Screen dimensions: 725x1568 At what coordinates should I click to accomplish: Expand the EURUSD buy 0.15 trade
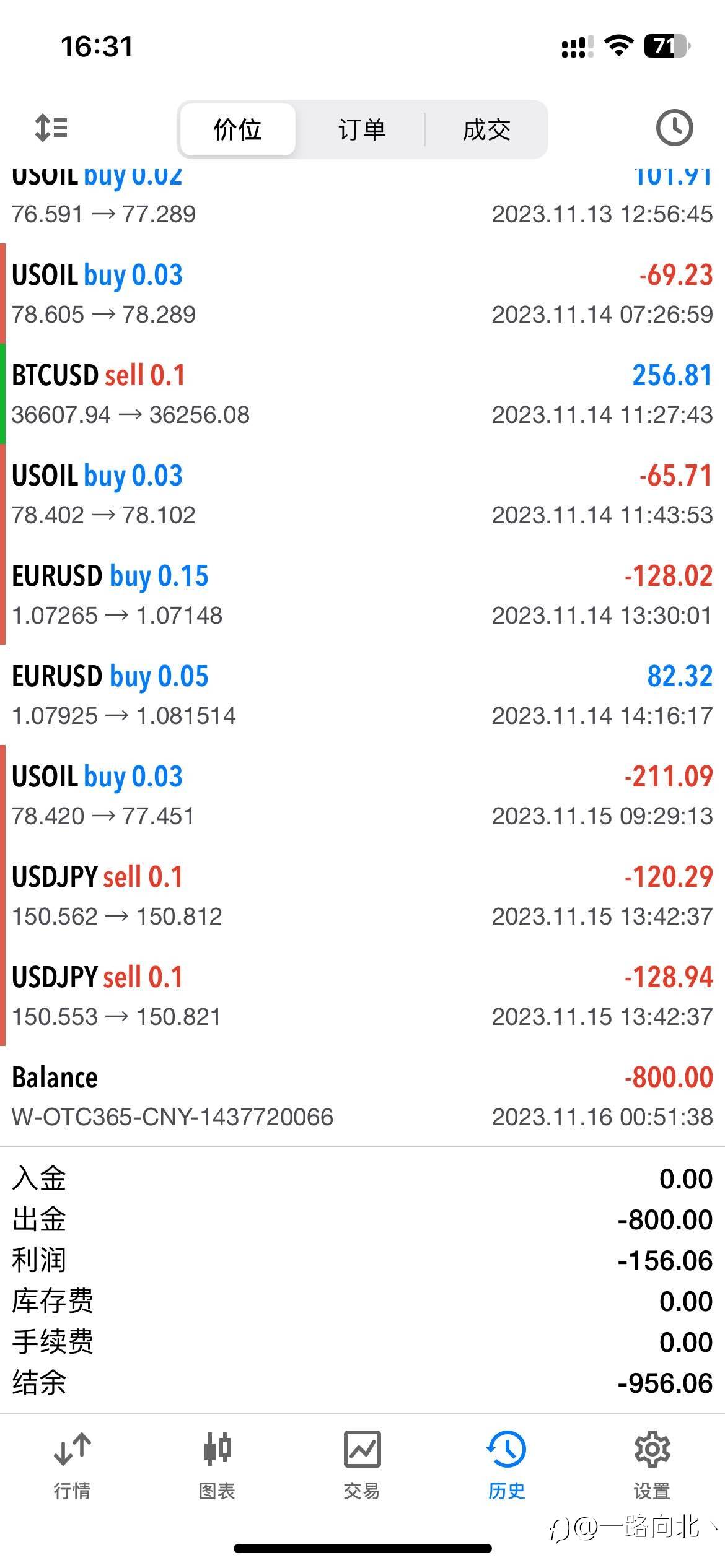click(362, 595)
